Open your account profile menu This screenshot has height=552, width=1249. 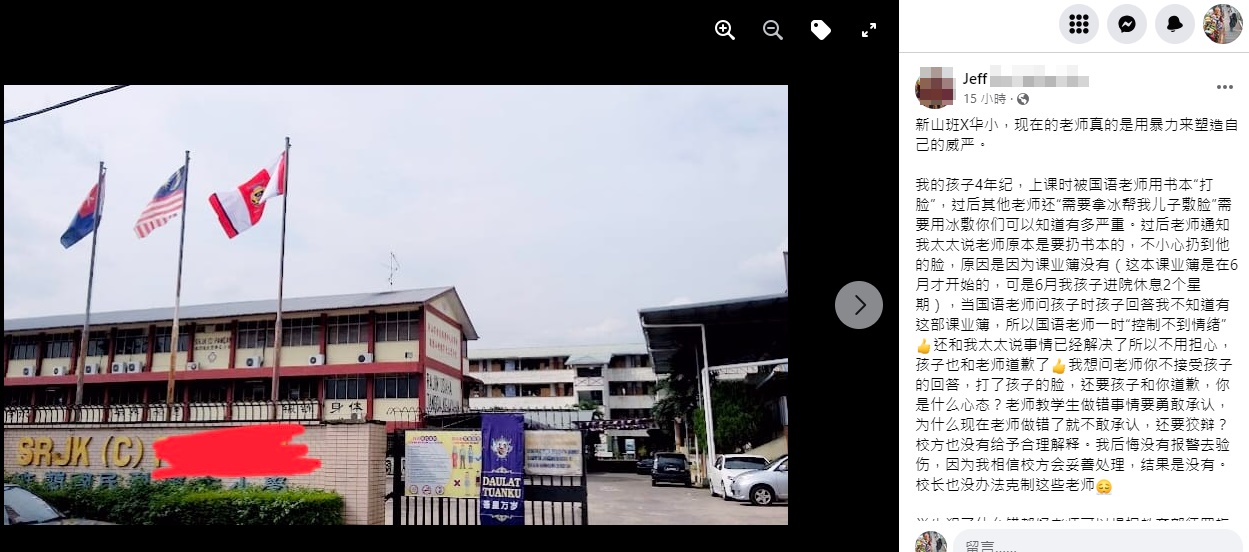pos(1222,24)
